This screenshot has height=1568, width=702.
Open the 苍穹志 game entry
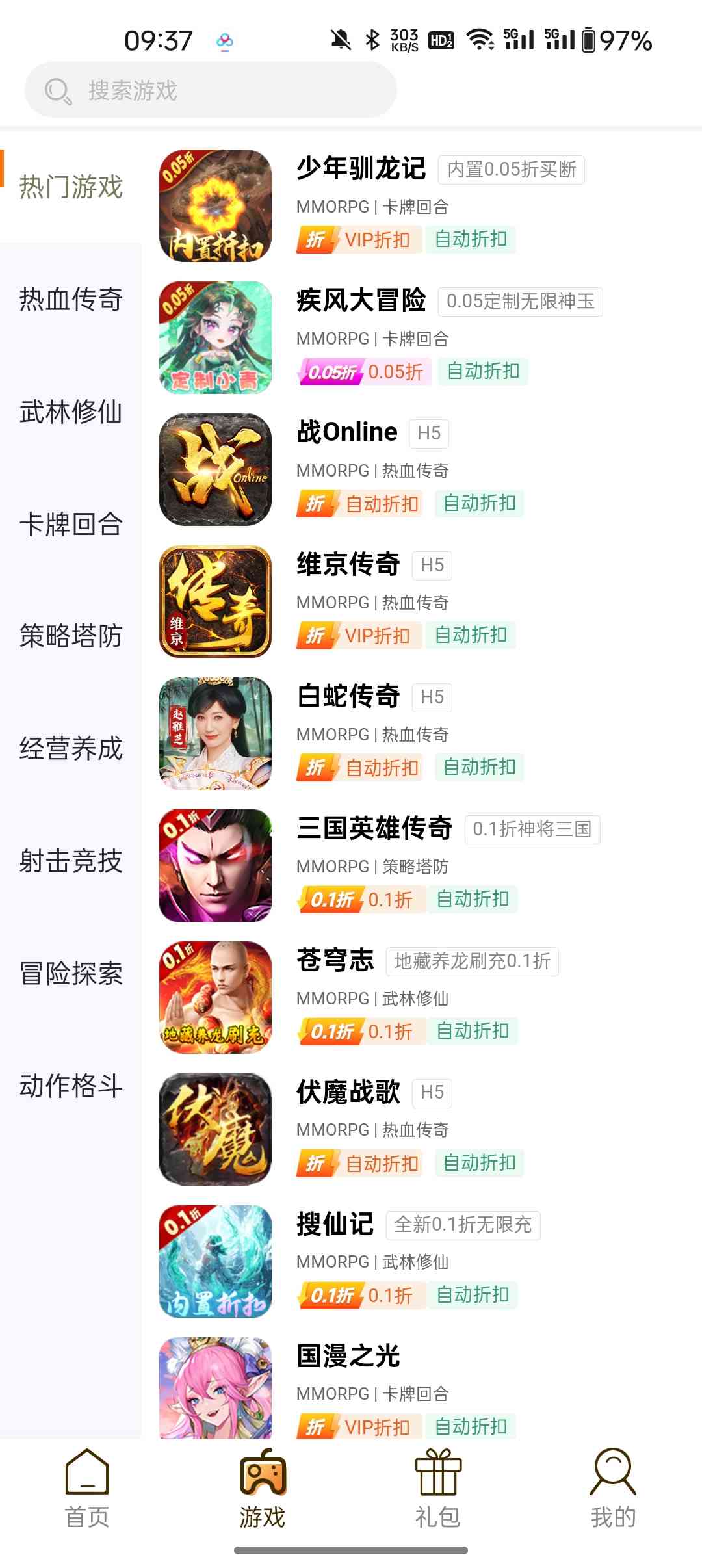click(x=335, y=960)
